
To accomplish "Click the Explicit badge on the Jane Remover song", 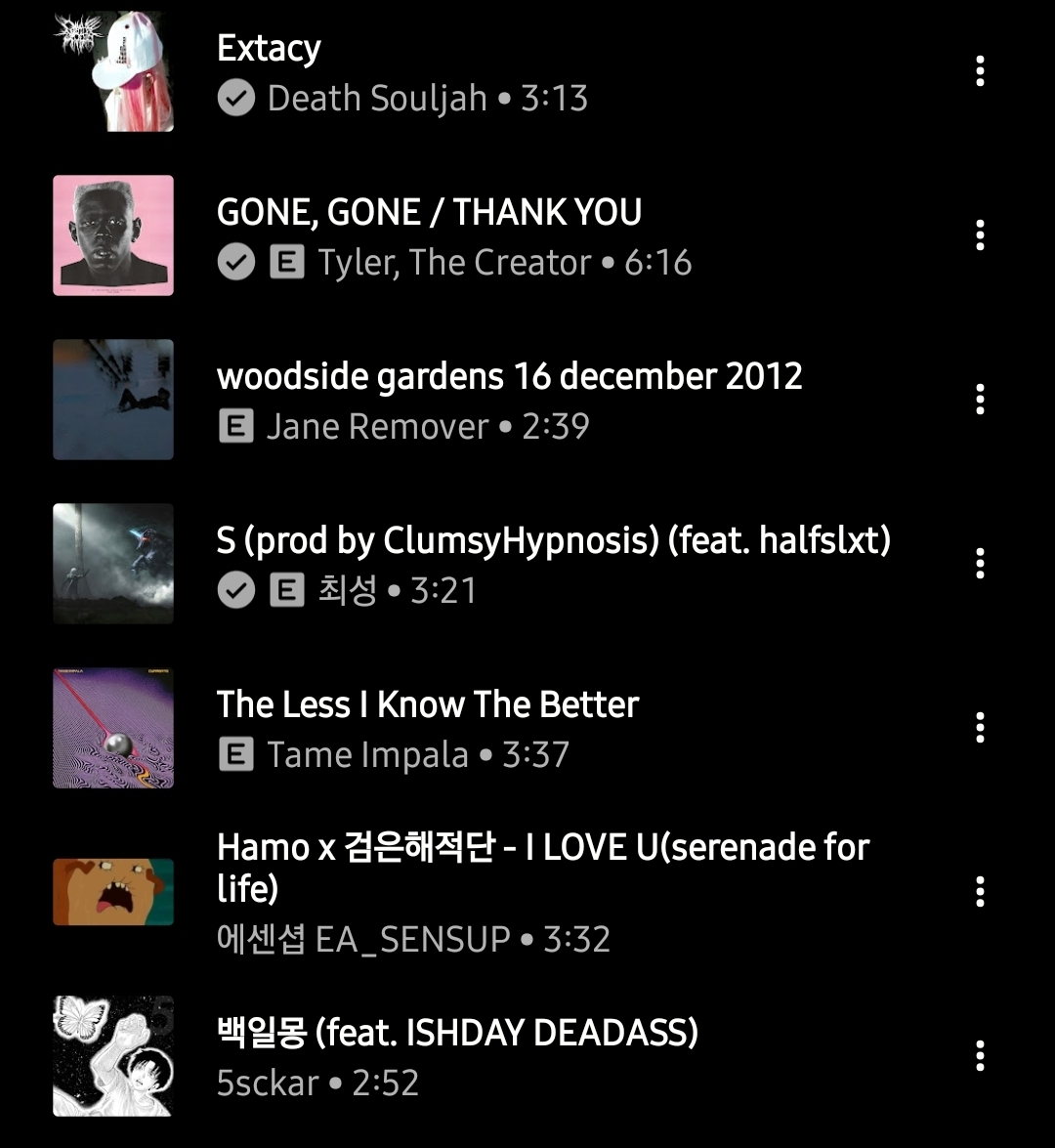I will click(x=234, y=426).
